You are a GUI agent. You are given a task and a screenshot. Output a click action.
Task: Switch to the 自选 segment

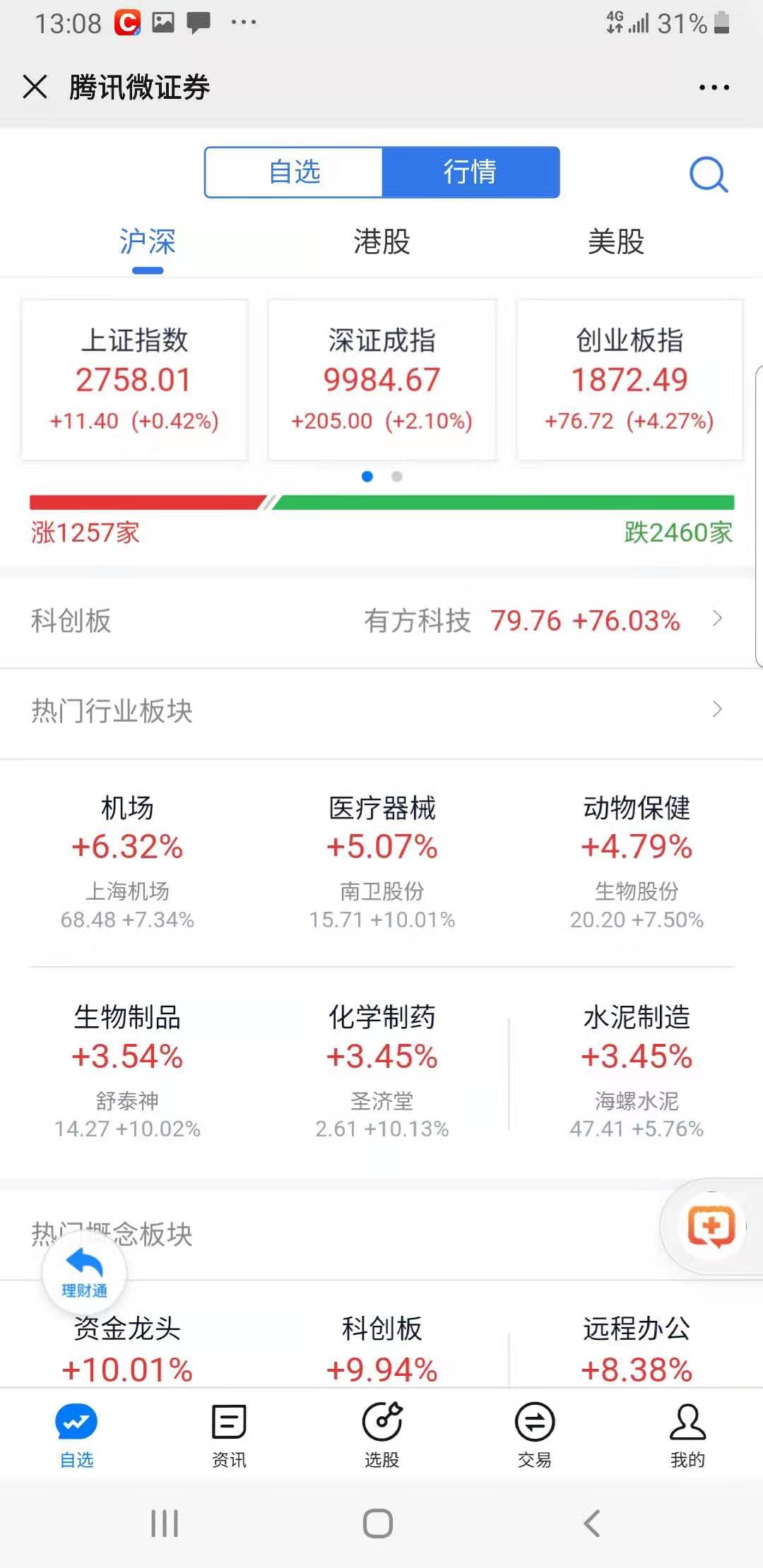(x=294, y=172)
